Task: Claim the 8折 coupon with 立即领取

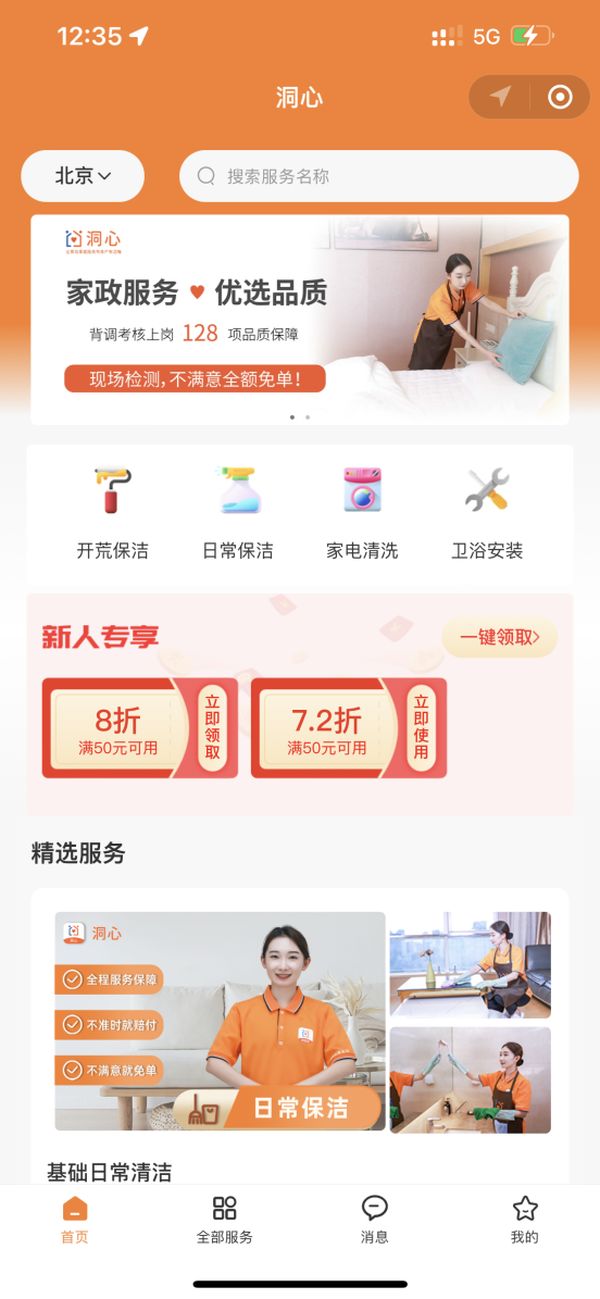Action: click(x=212, y=727)
